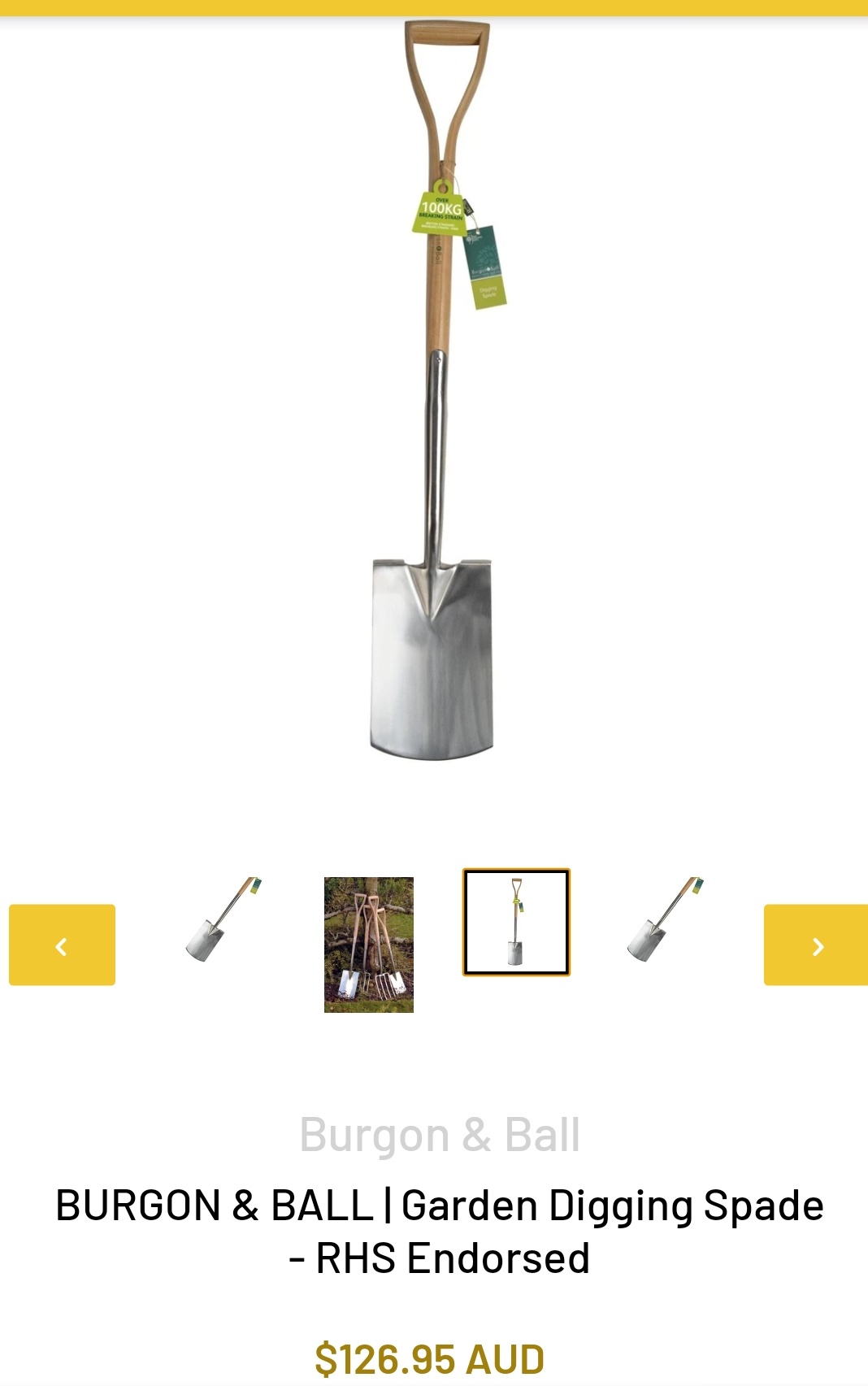The height and width of the screenshot is (1386, 868).
Task: Show the previous product image
Action: point(62,945)
